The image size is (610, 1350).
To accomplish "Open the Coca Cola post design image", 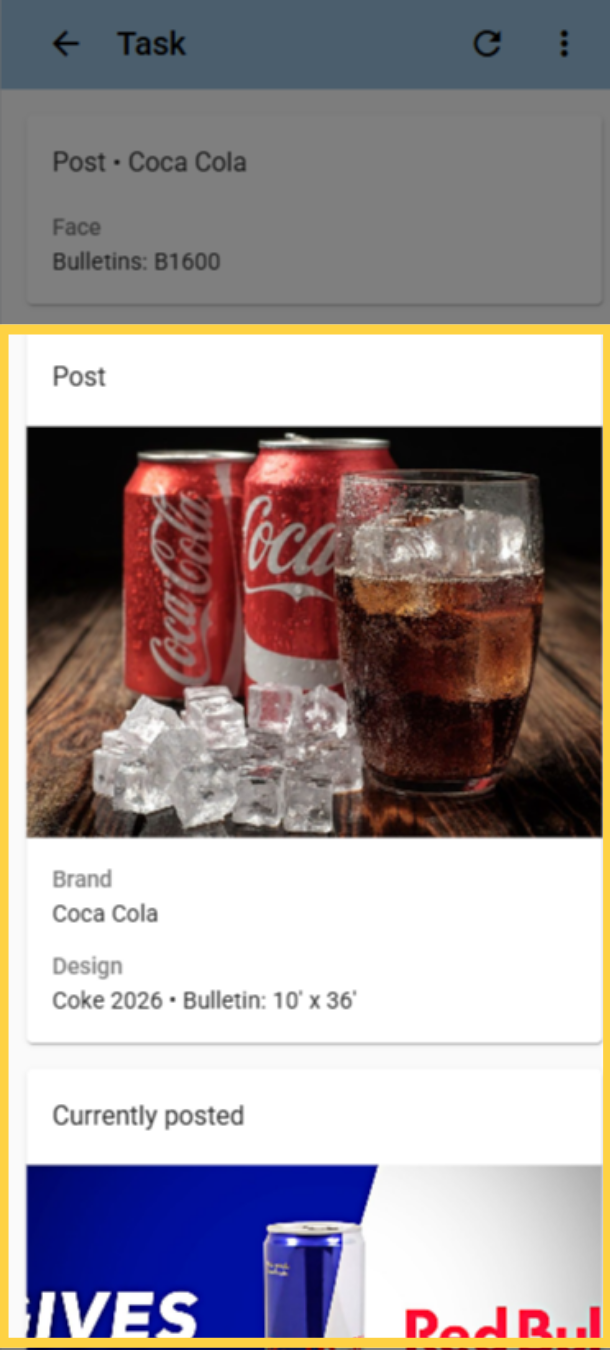I will [x=314, y=632].
